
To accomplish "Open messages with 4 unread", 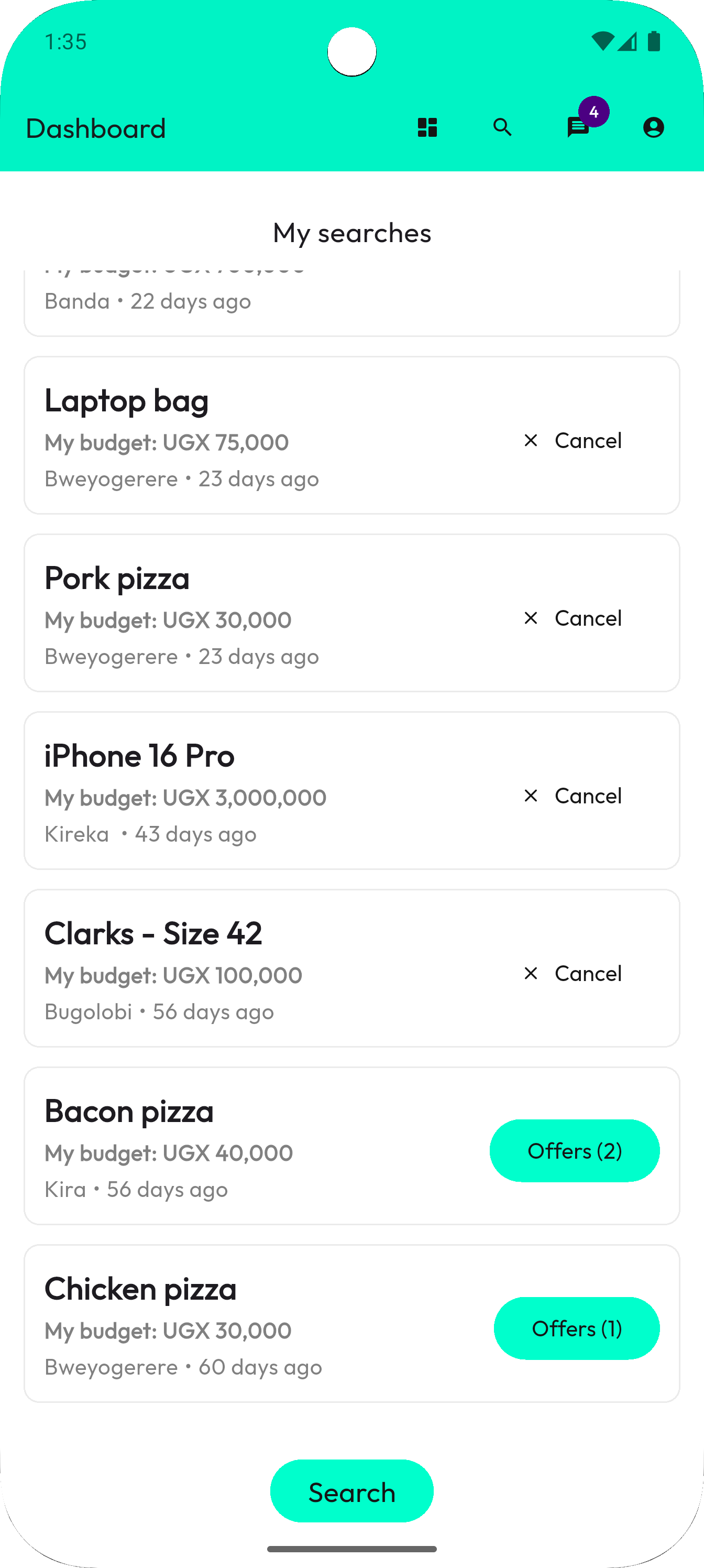I will [x=578, y=128].
